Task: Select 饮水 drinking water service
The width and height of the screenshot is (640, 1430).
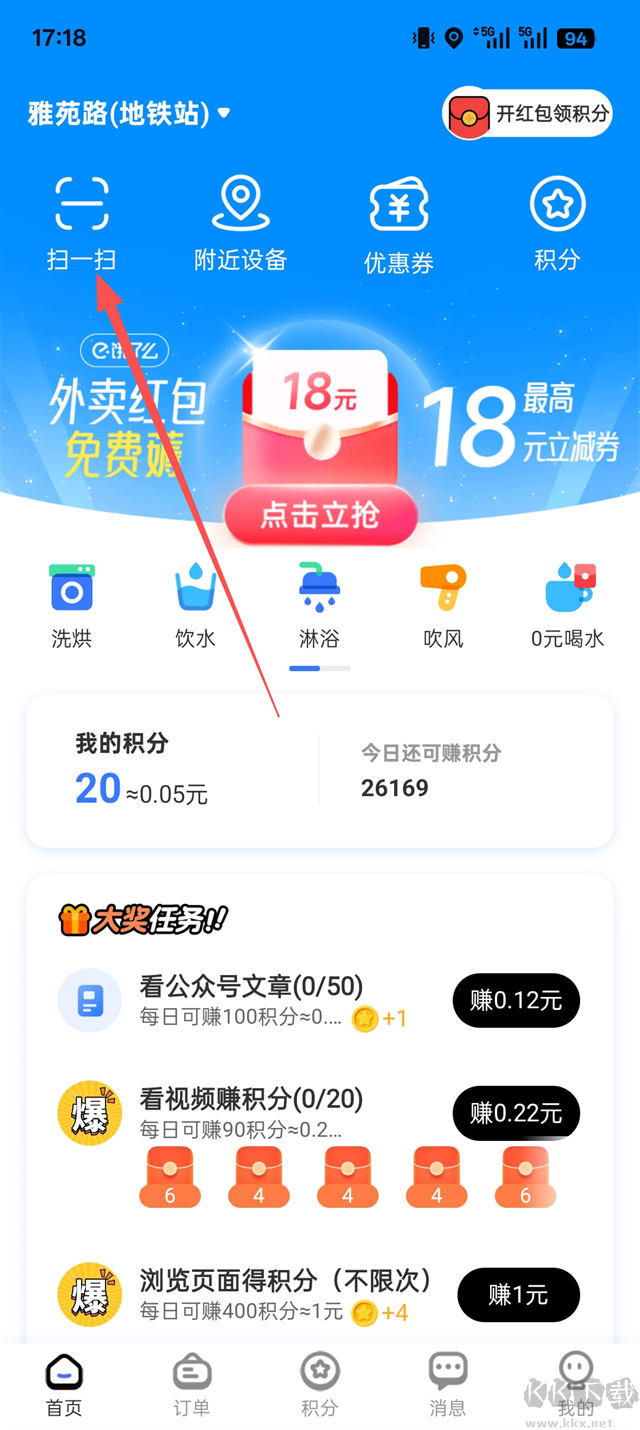Action: [x=195, y=605]
